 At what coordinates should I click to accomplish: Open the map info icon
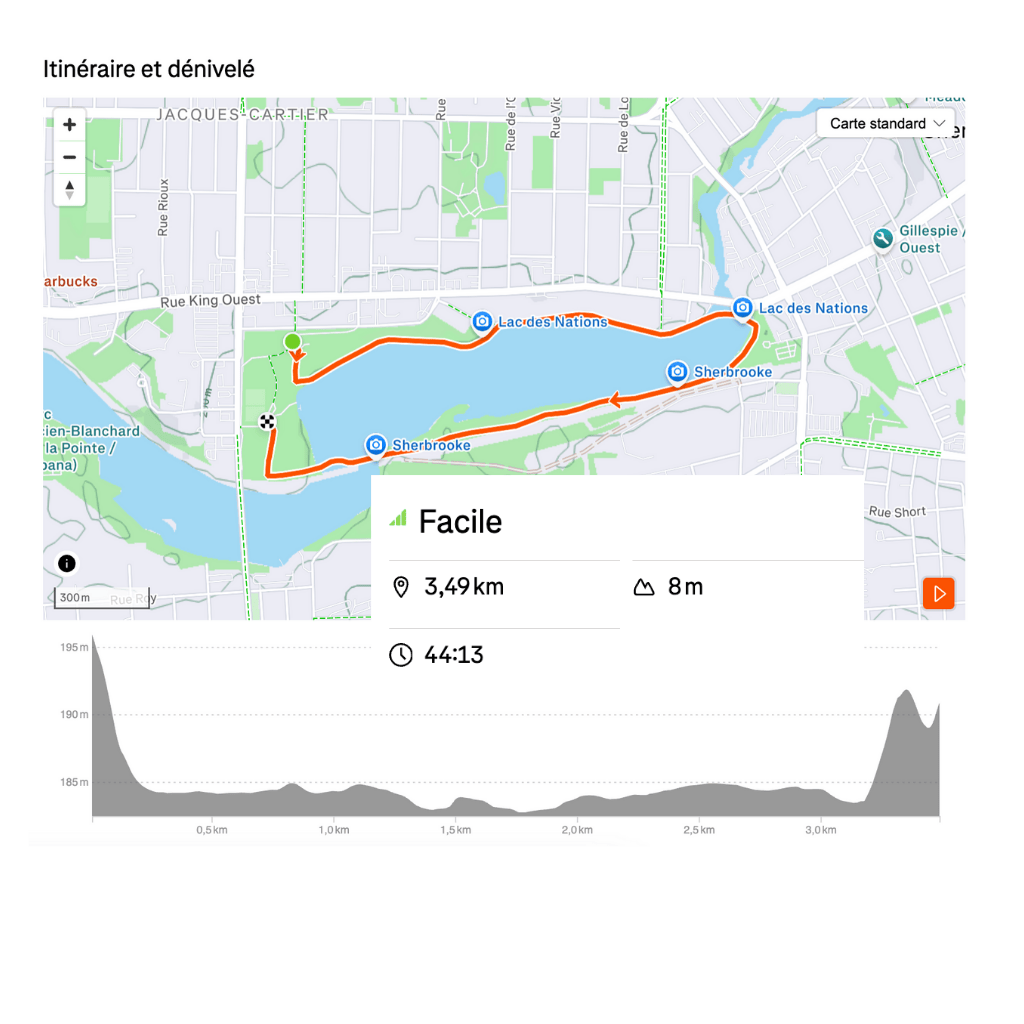click(x=67, y=563)
